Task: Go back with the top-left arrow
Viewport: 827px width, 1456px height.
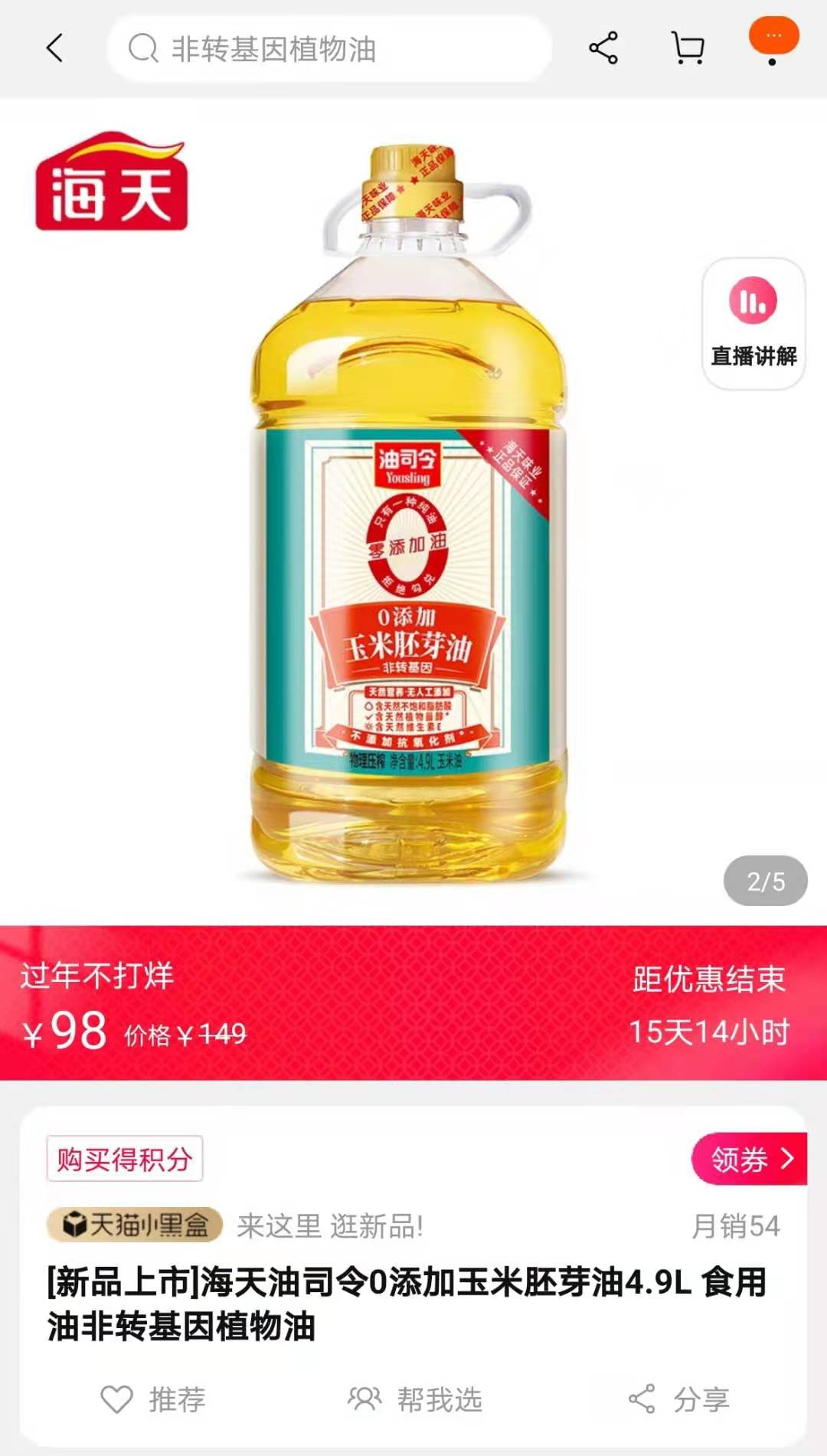Action: [x=54, y=49]
